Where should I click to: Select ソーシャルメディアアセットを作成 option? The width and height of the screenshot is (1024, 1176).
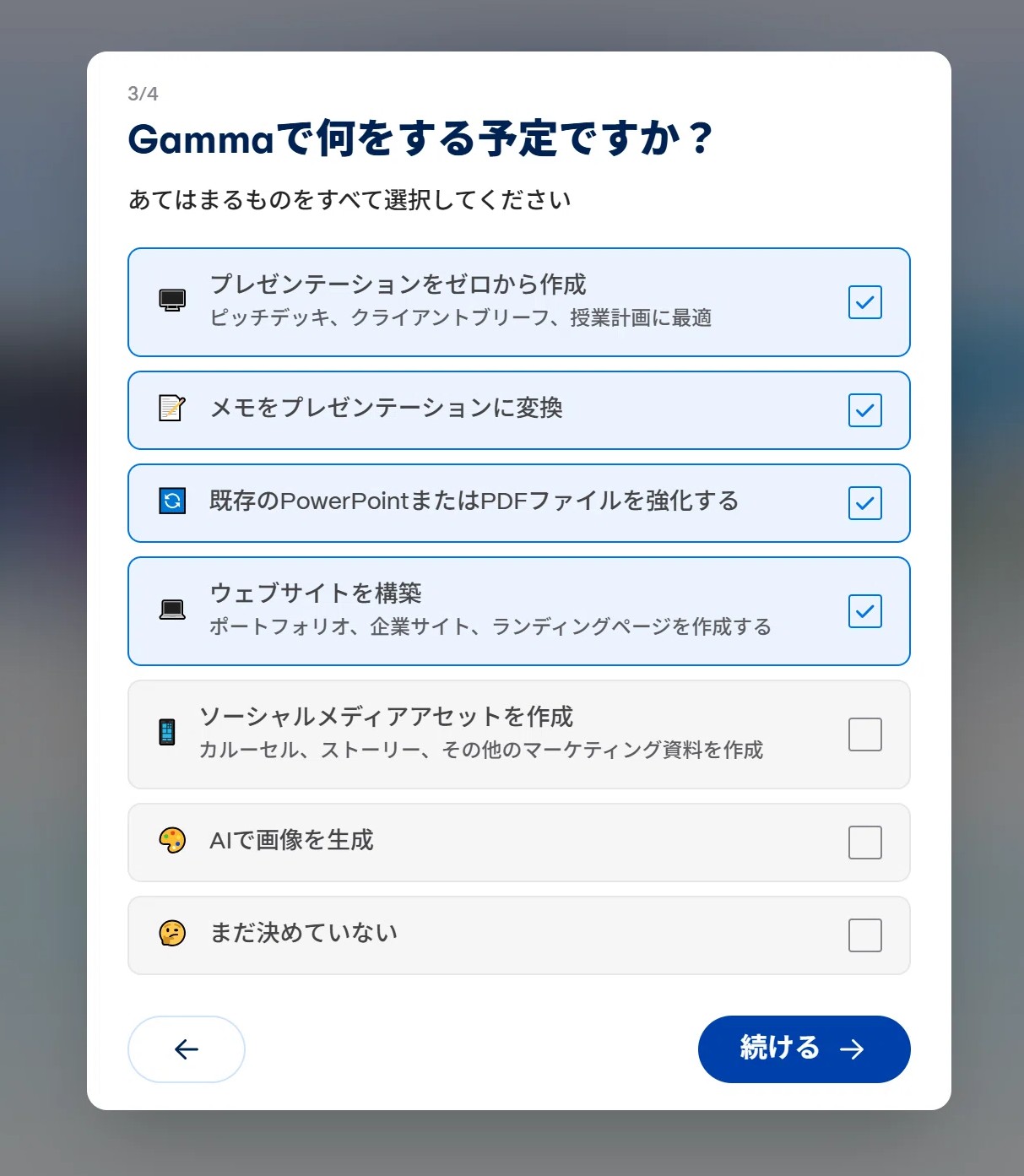[864, 734]
